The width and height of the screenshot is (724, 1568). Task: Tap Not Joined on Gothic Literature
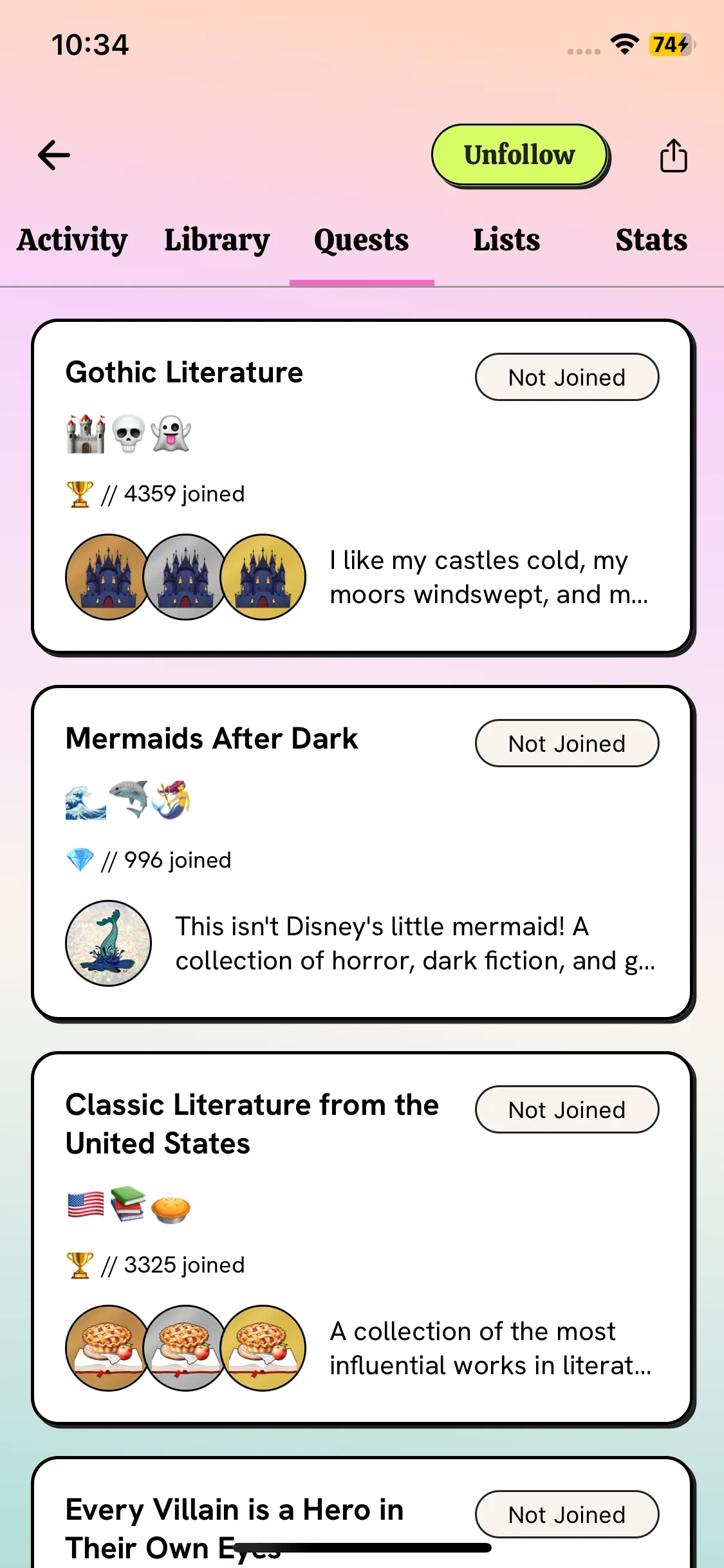coord(566,377)
